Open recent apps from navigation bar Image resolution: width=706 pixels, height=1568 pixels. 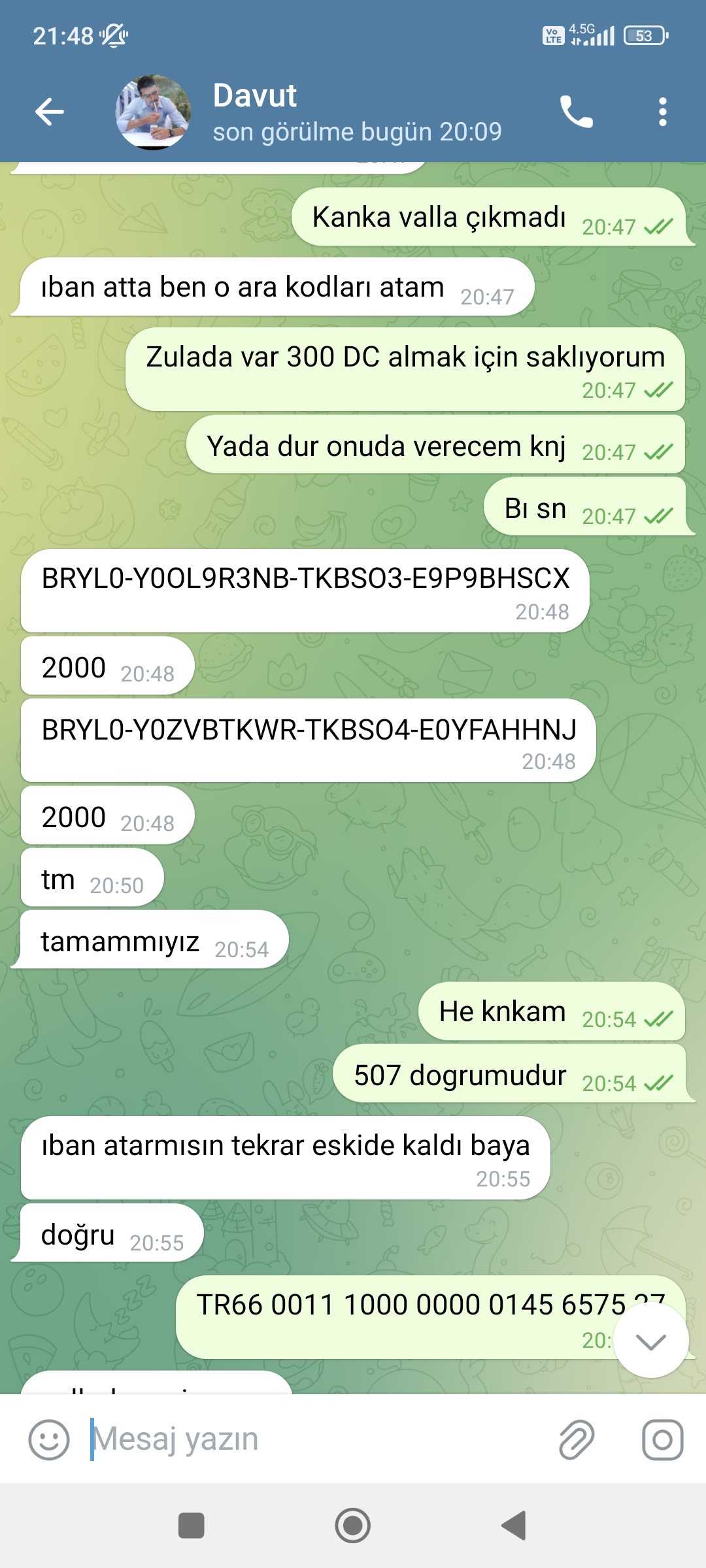click(x=192, y=1526)
